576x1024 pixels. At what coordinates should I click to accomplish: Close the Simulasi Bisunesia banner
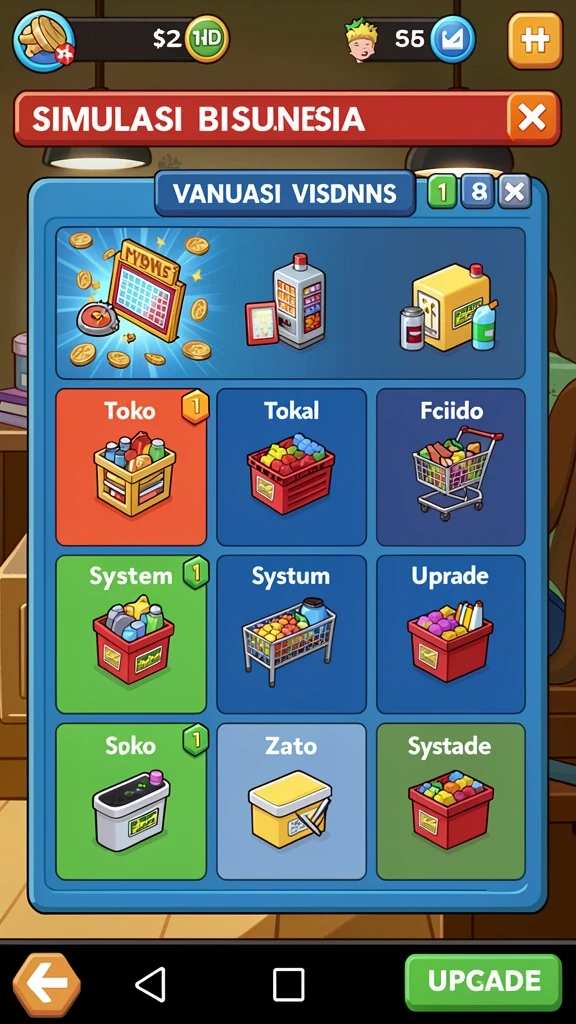[532, 118]
